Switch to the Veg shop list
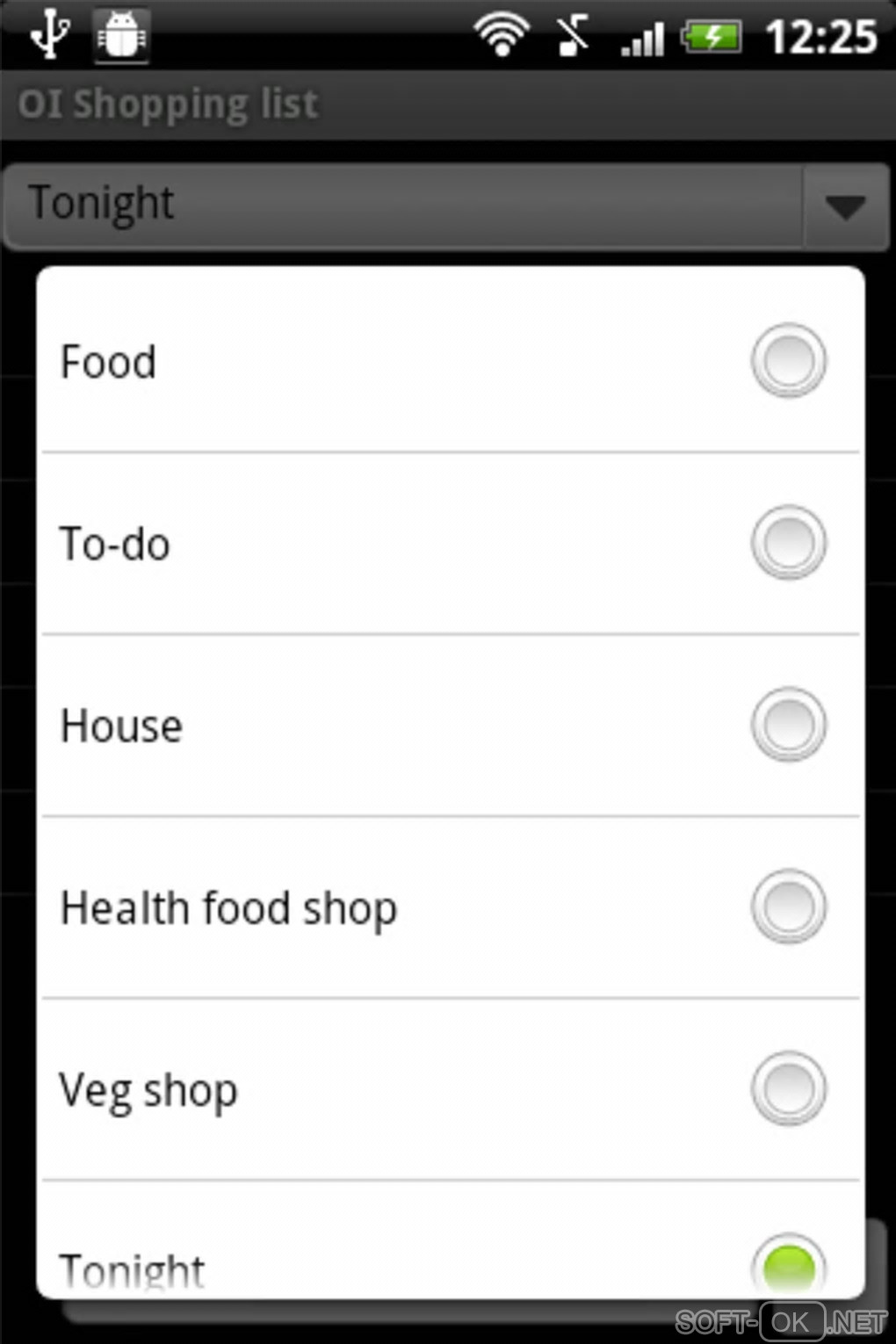This screenshot has width=896, height=1344. click(450, 1089)
